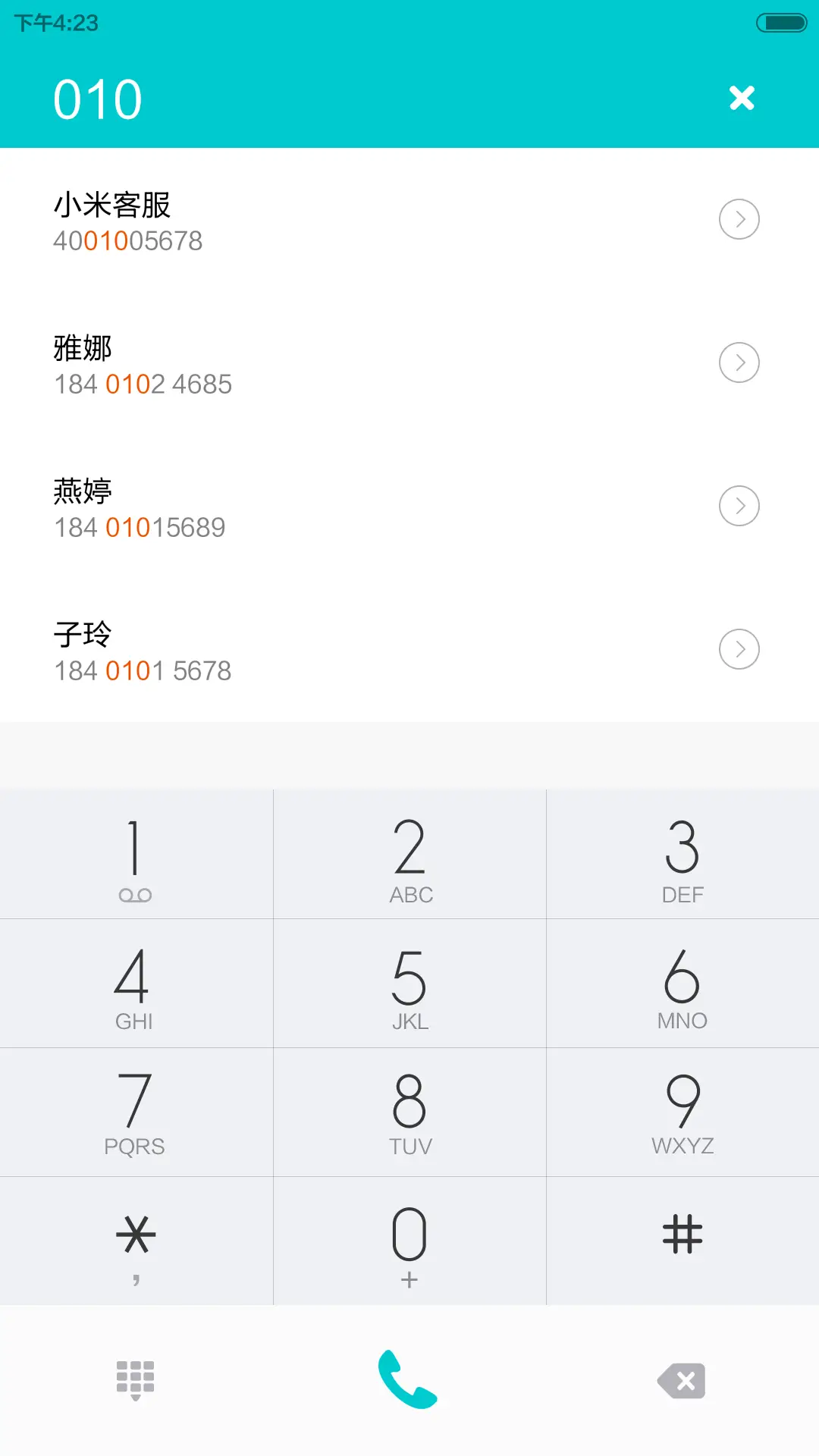
Task: Open the detail arrow next to 燕婷
Action: pos(739,505)
